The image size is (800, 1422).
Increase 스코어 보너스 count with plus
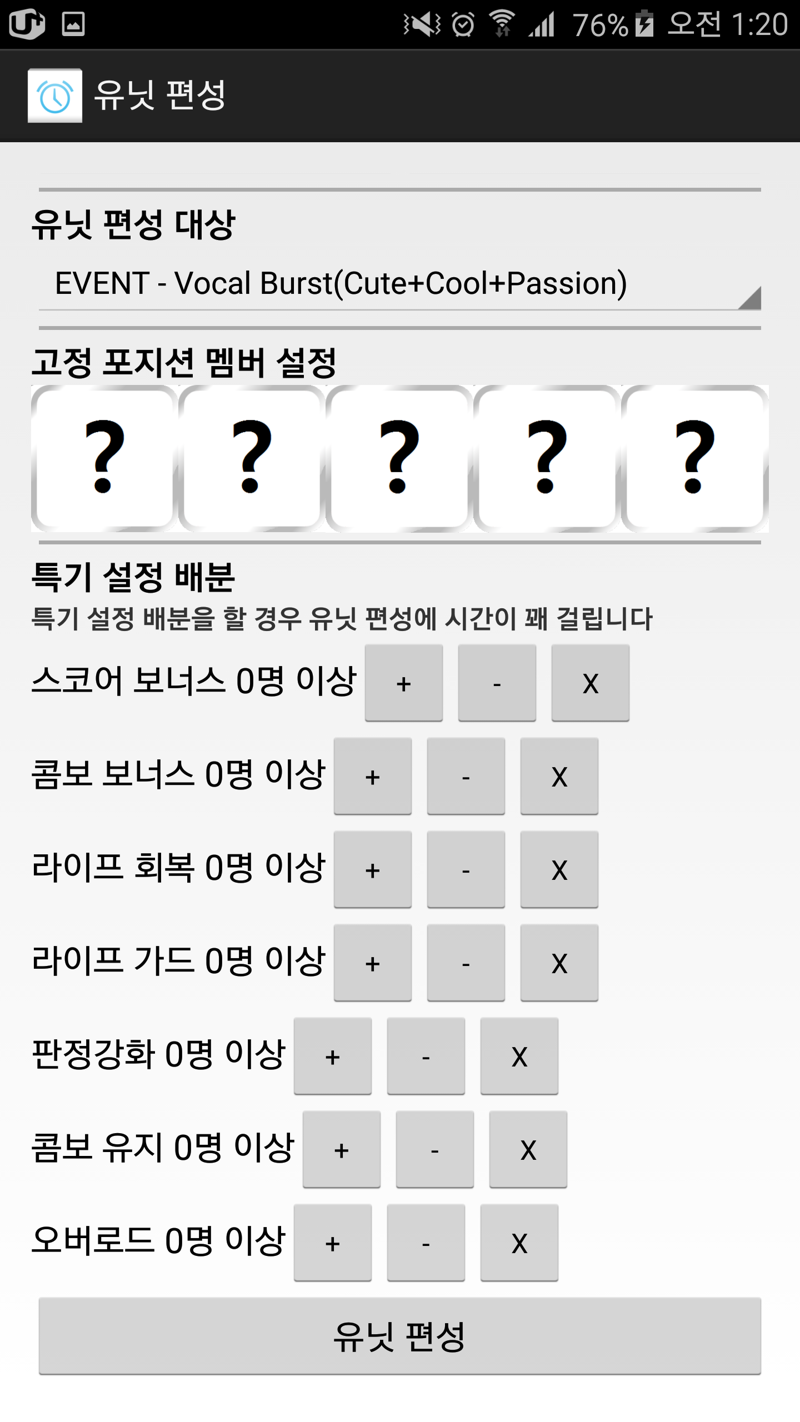coord(404,683)
